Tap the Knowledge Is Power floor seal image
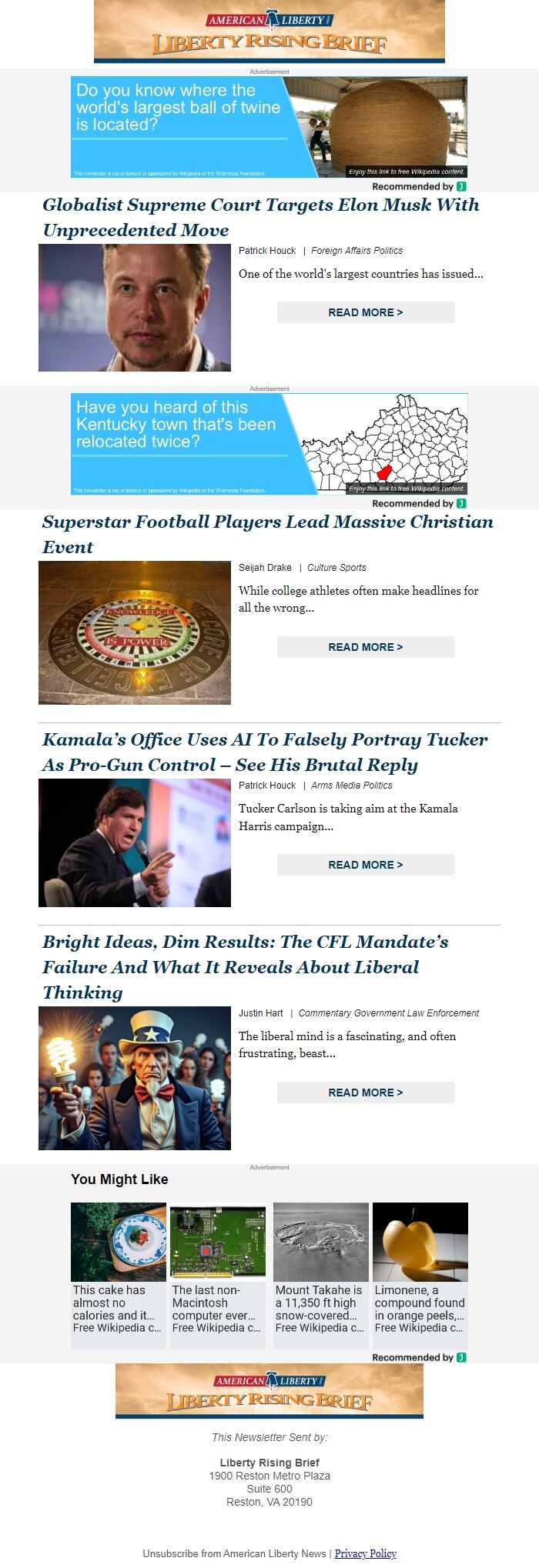The width and height of the screenshot is (539, 1568). coord(135,632)
